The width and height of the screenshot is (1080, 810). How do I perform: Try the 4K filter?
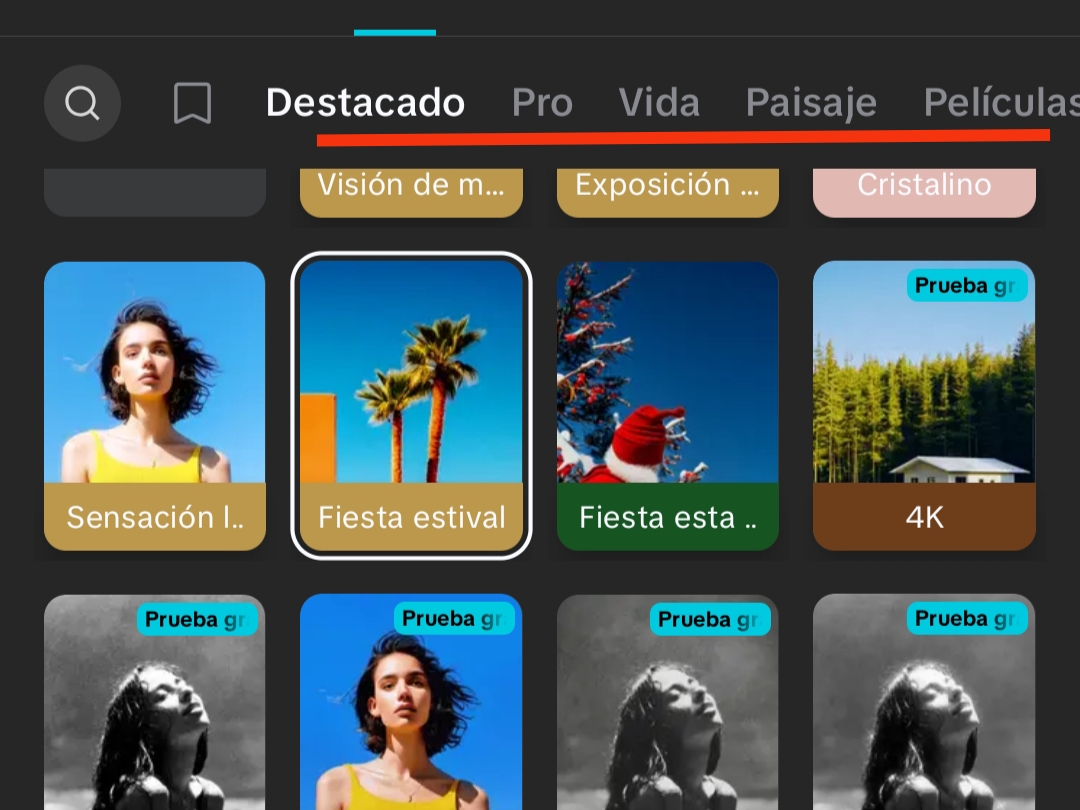tap(924, 405)
